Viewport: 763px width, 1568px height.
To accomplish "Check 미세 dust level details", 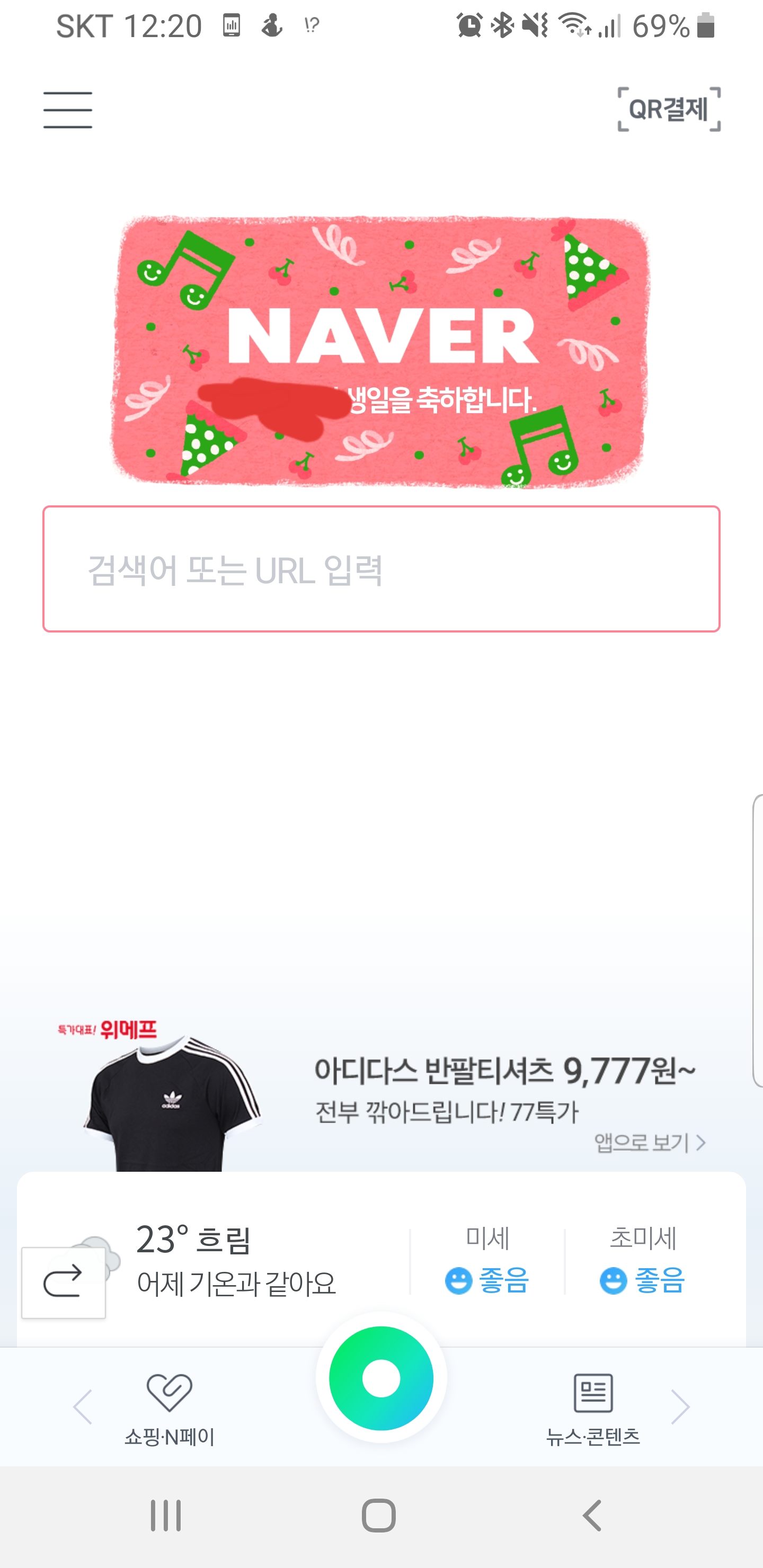I will [x=487, y=1260].
